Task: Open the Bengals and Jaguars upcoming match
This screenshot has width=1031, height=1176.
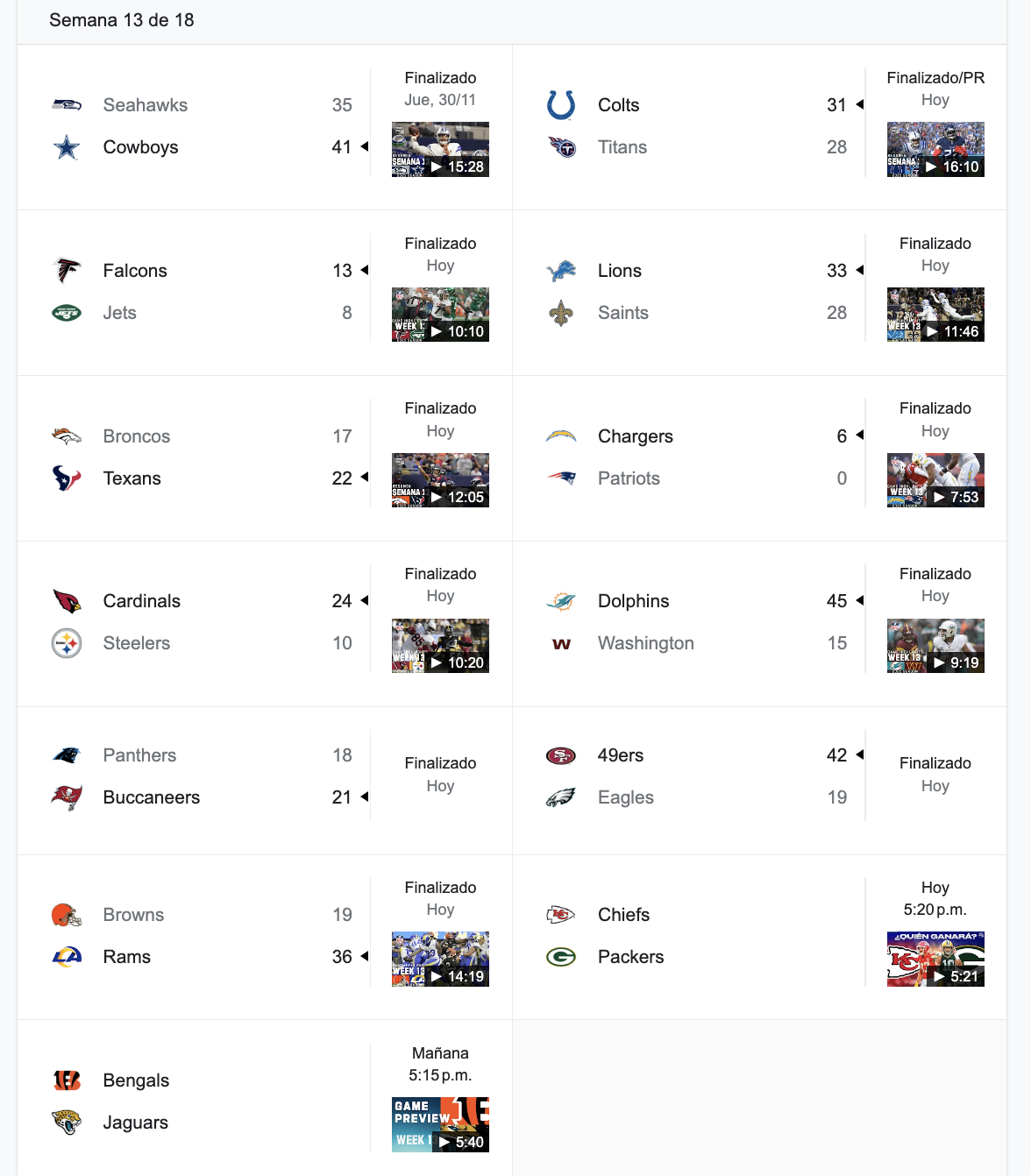Action: tap(202, 1102)
